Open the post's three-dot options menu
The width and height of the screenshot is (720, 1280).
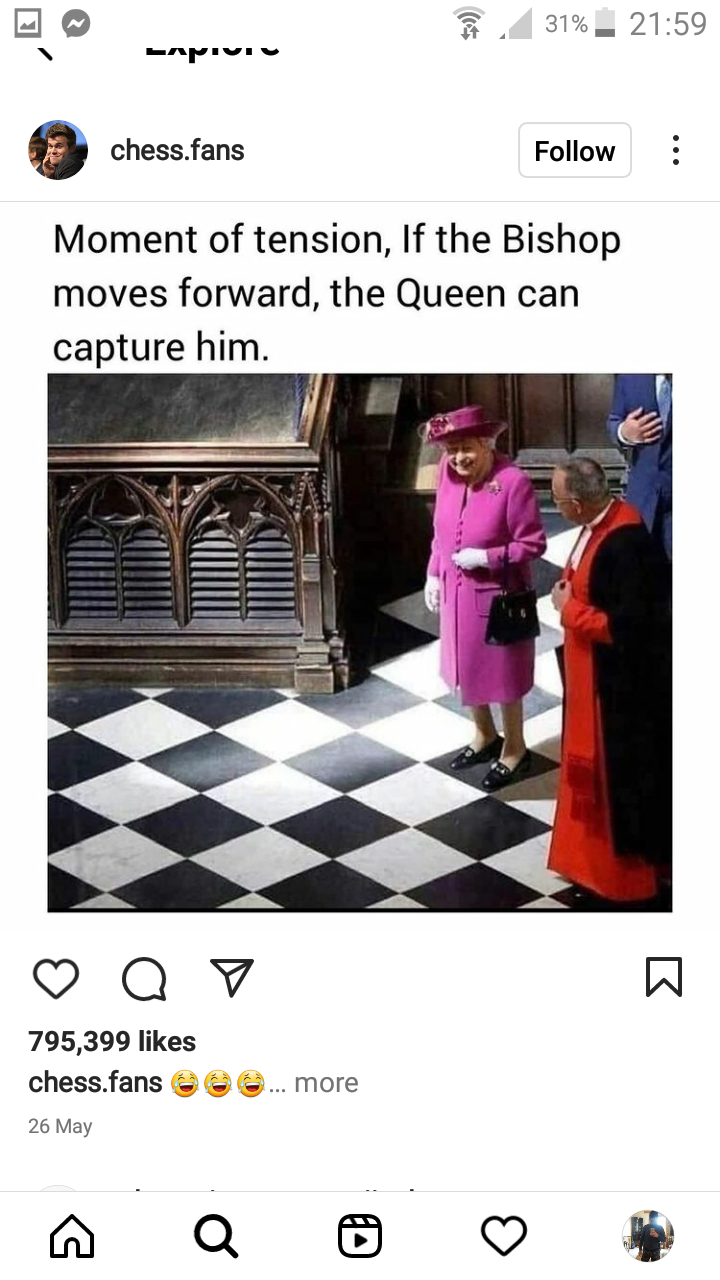tap(676, 150)
